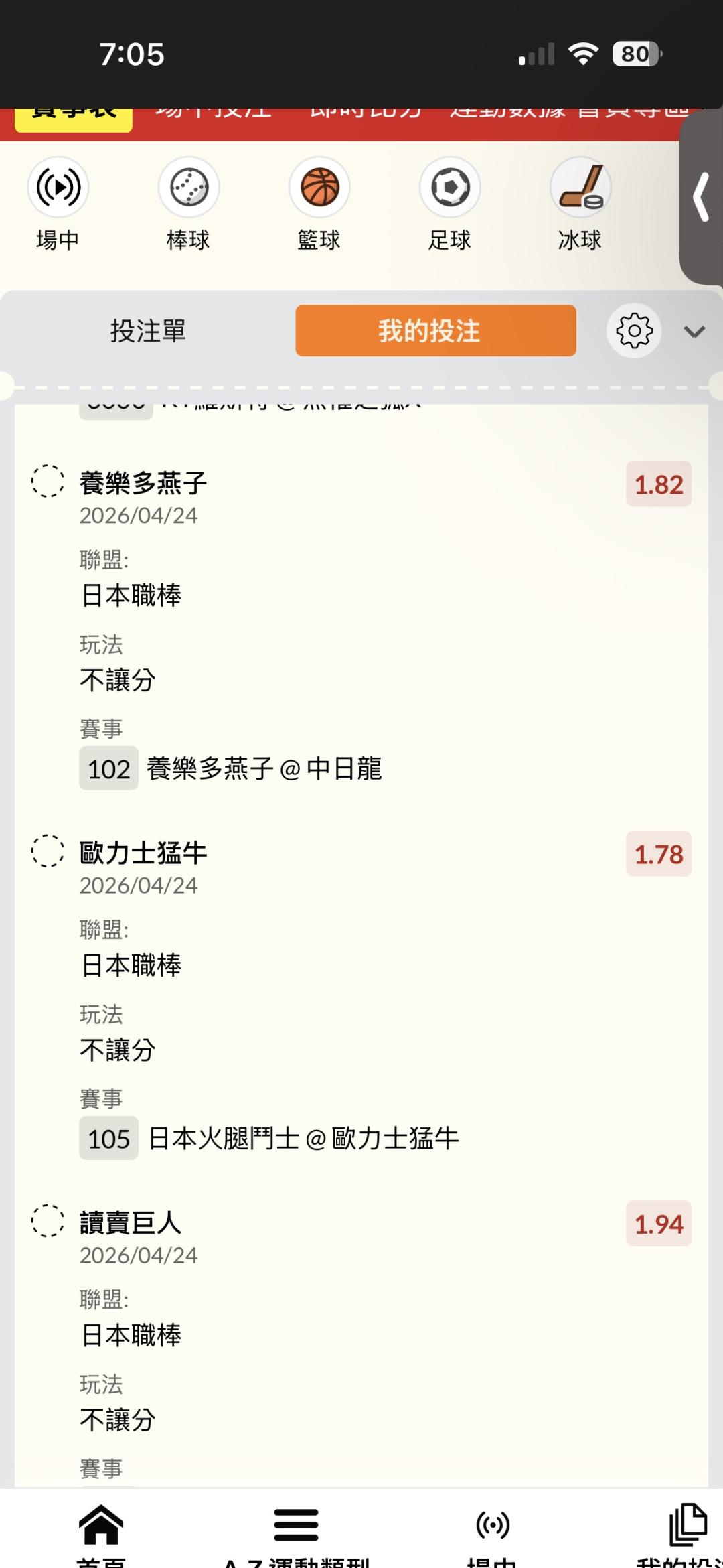Collapse the bet slip panel chevron

pyautogui.click(x=694, y=332)
